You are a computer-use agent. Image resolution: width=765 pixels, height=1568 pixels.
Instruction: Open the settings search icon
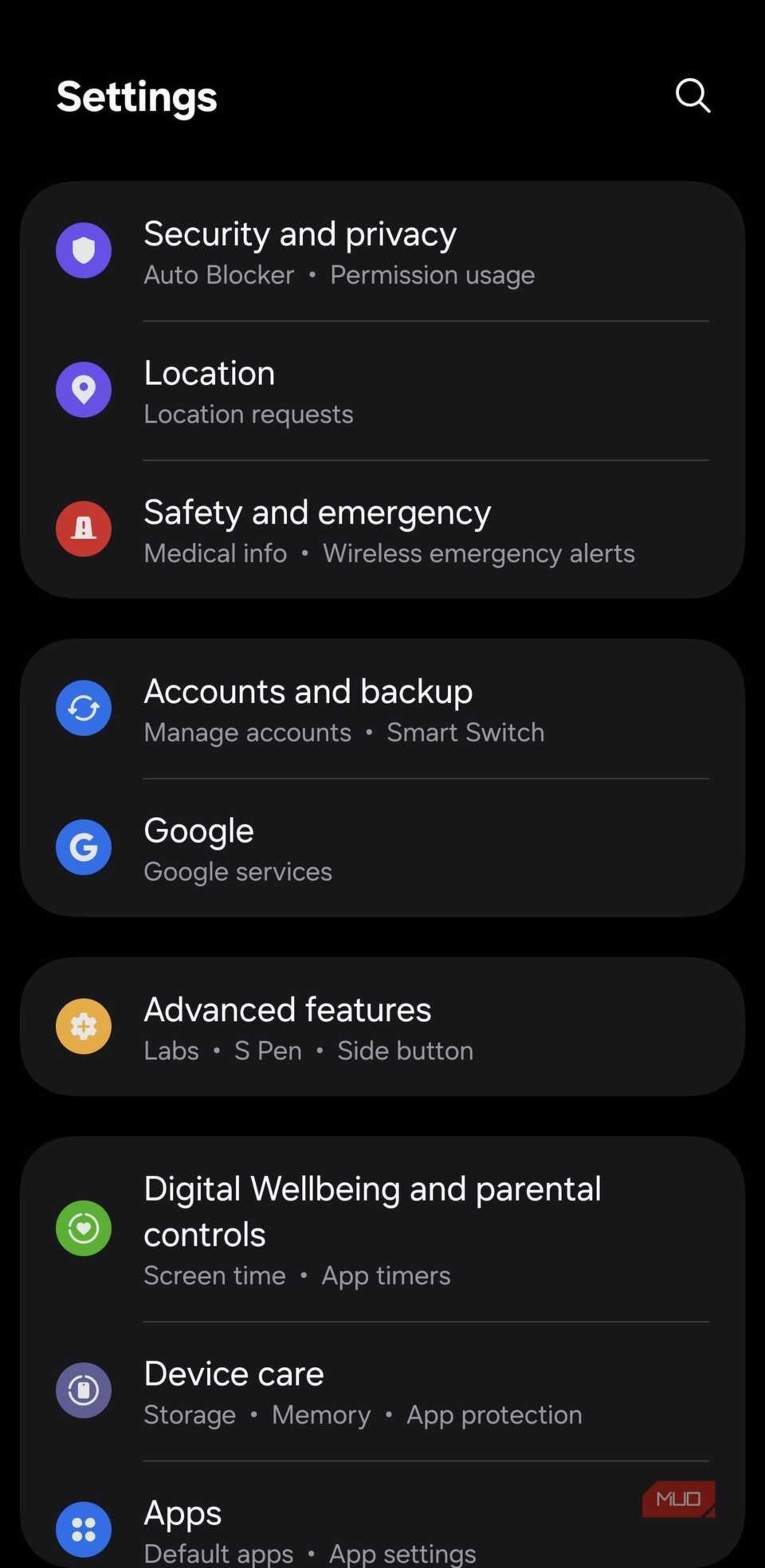click(692, 96)
